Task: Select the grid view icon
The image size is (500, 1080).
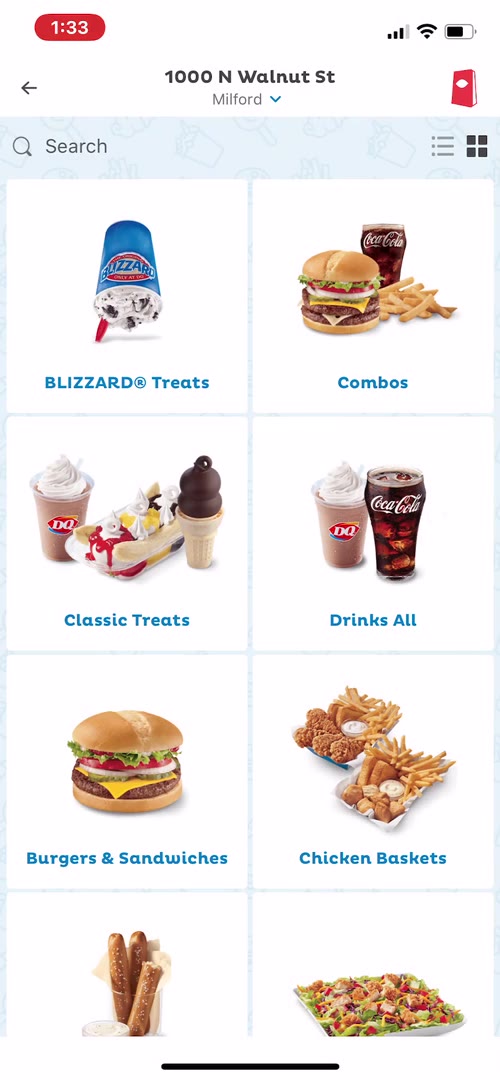Action: pos(477,146)
